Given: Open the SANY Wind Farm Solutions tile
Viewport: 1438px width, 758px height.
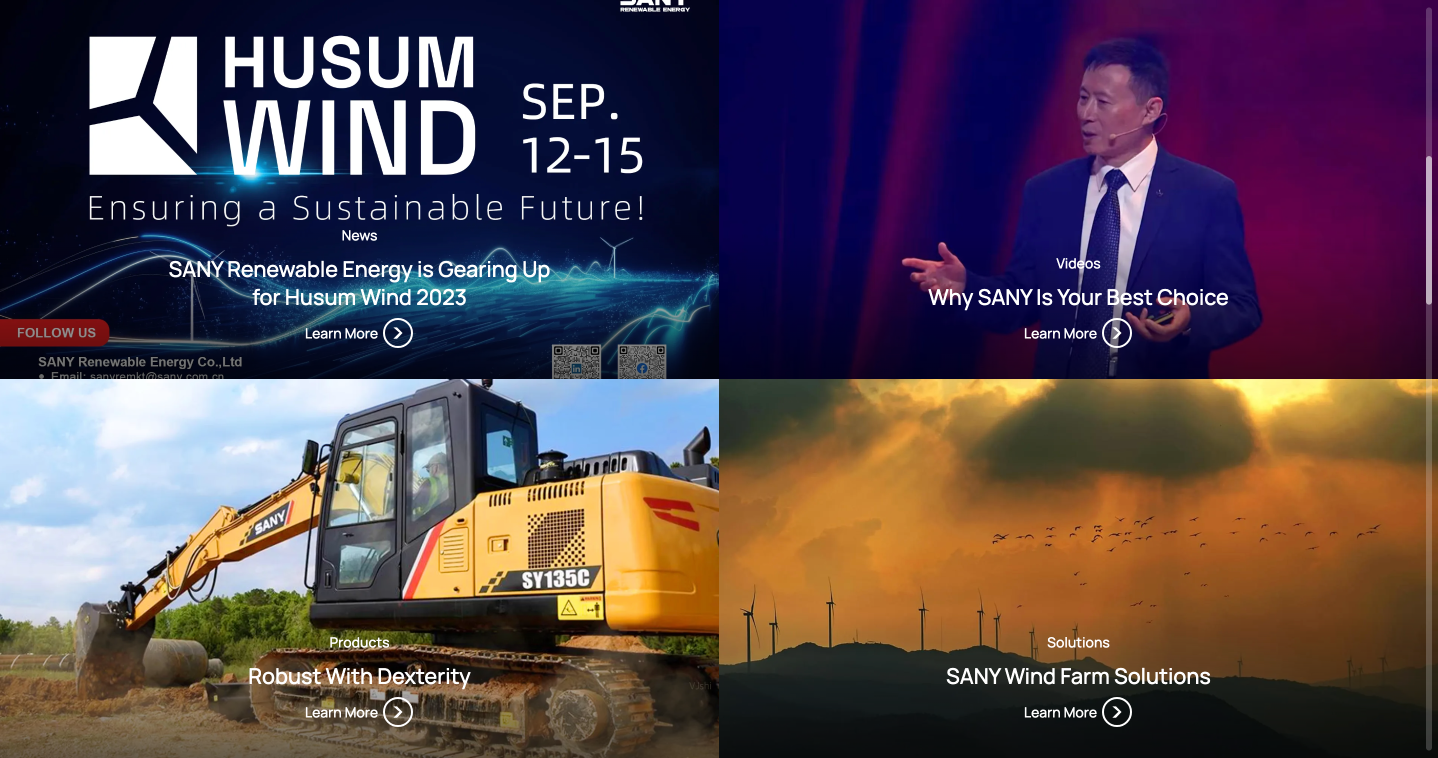Looking at the screenshot, I should pyautogui.click(x=1078, y=676).
